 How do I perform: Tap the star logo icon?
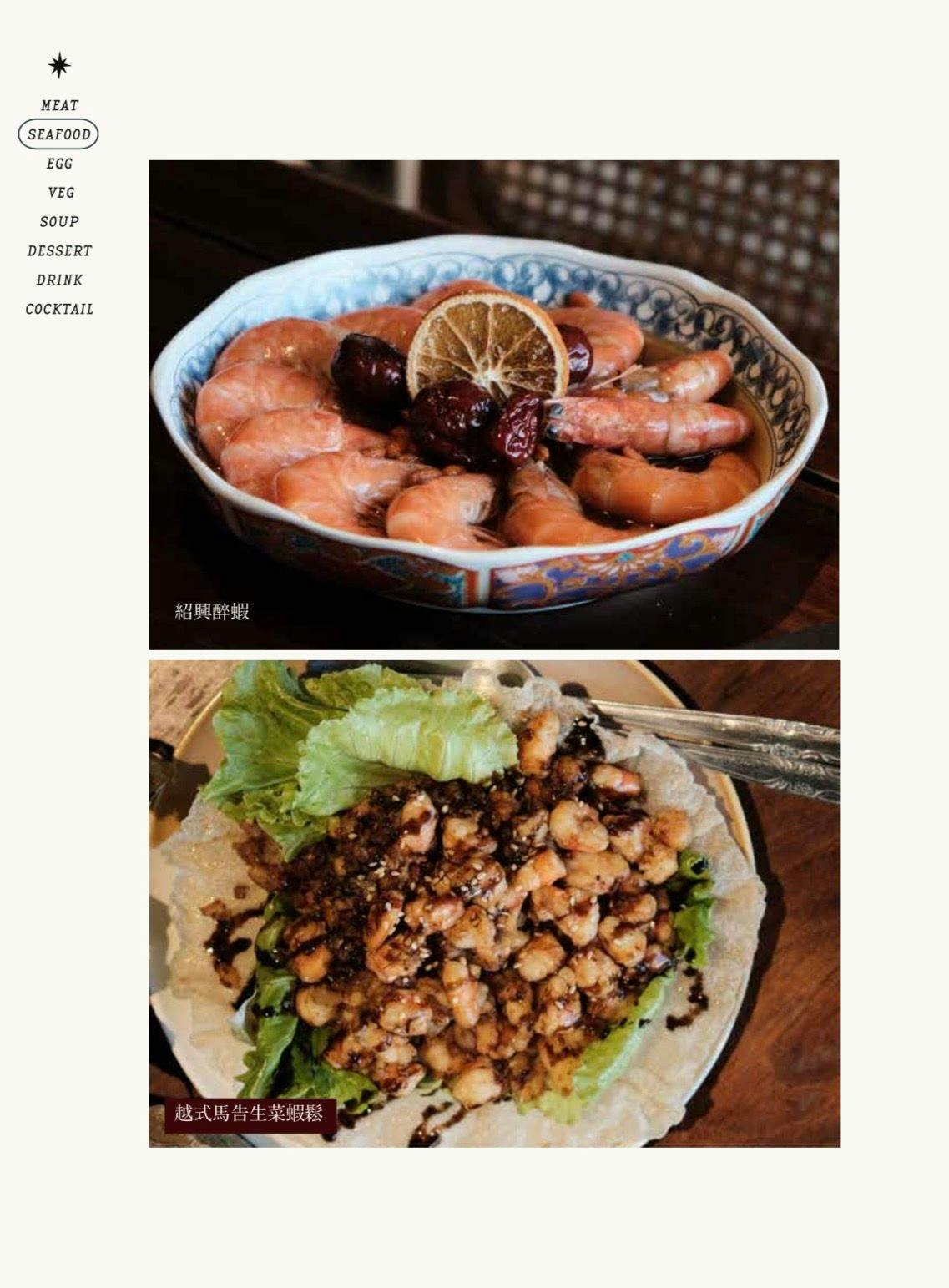point(59,65)
